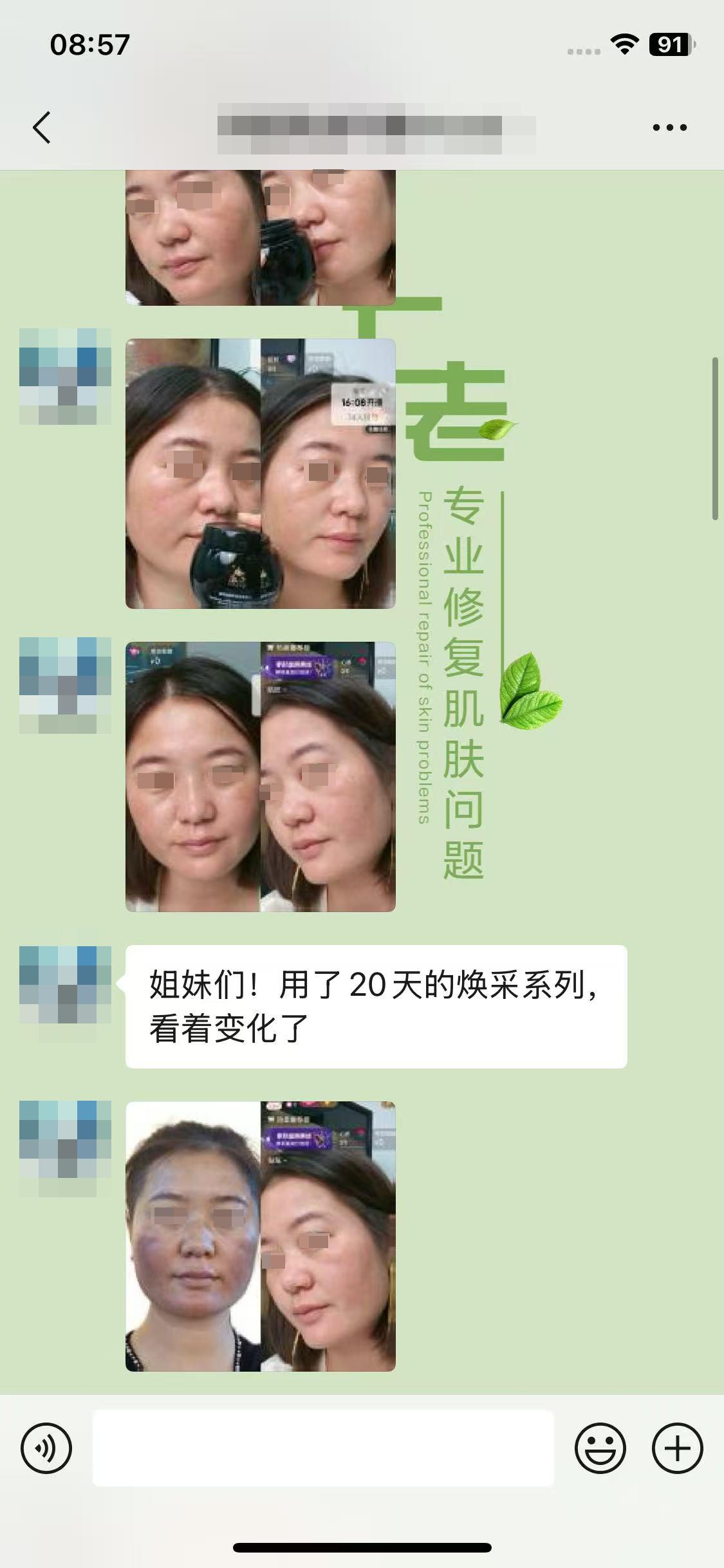This screenshot has height=1568, width=724.
Task: Focus the message text field
Action: (x=323, y=1448)
